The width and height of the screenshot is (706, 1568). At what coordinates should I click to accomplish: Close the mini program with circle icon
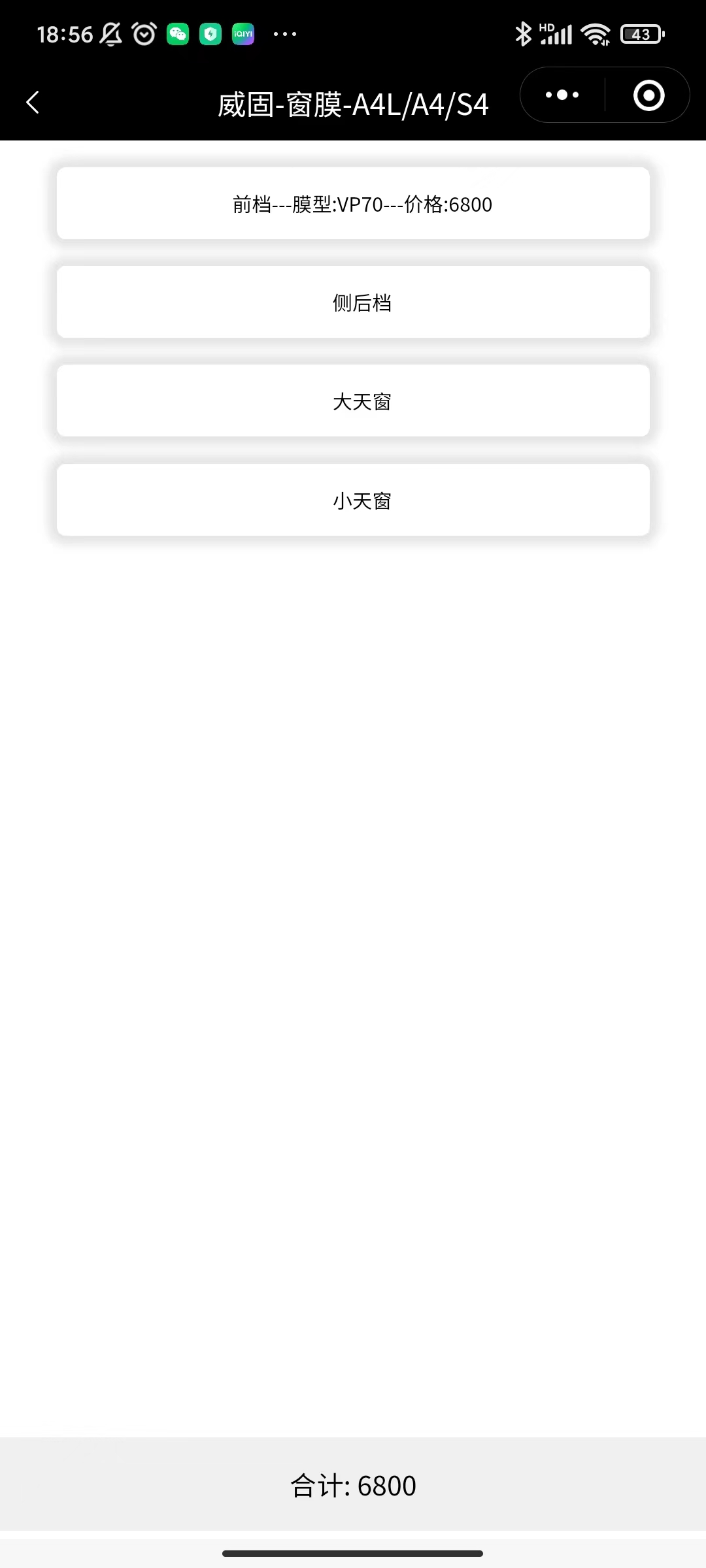pos(648,95)
